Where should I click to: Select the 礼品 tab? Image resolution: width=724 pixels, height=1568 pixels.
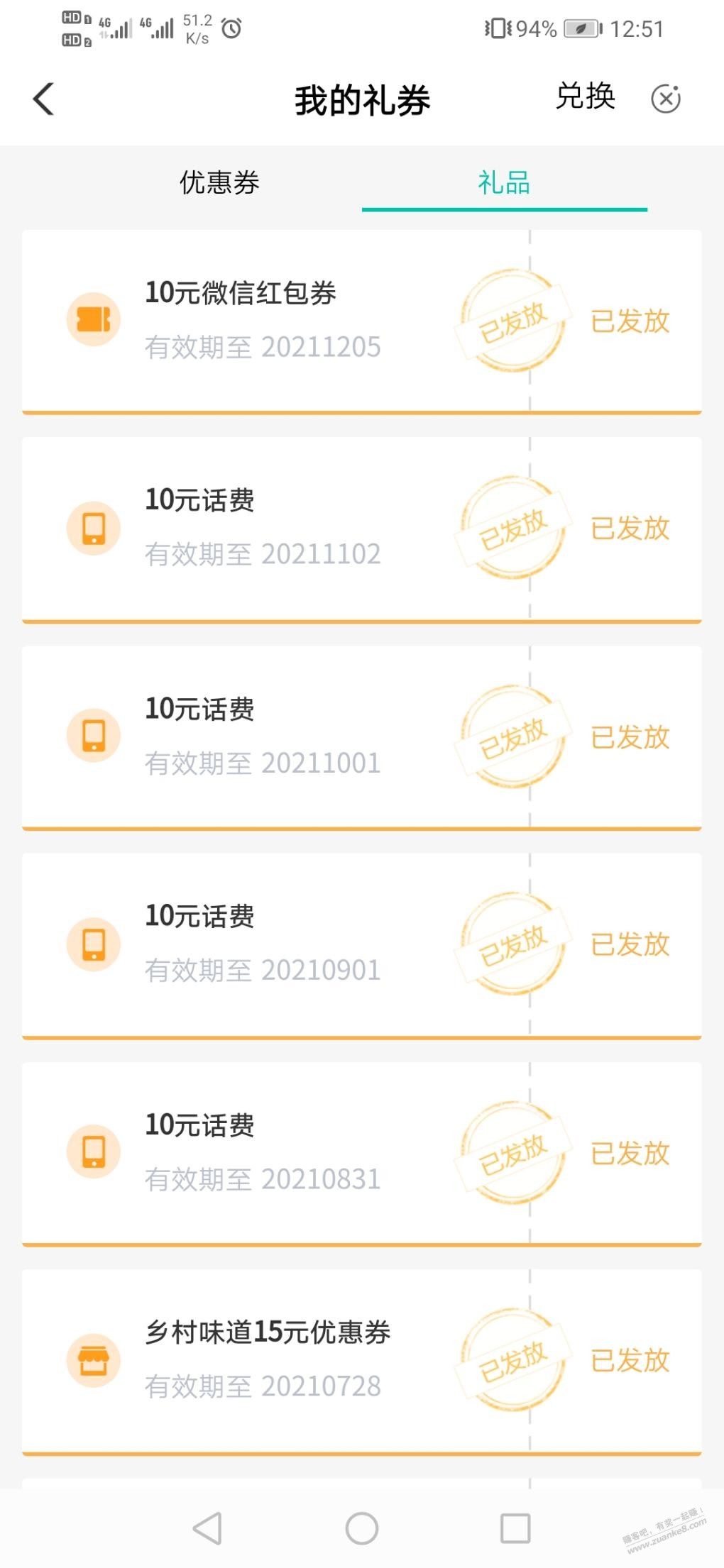coord(504,183)
